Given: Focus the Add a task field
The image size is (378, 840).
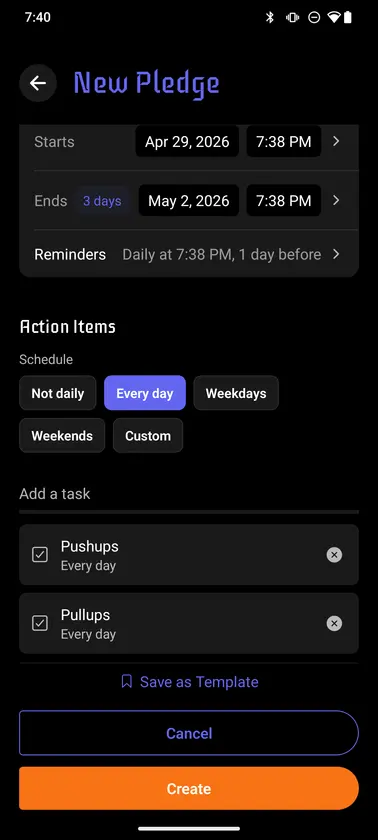Looking at the screenshot, I should [188, 494].
